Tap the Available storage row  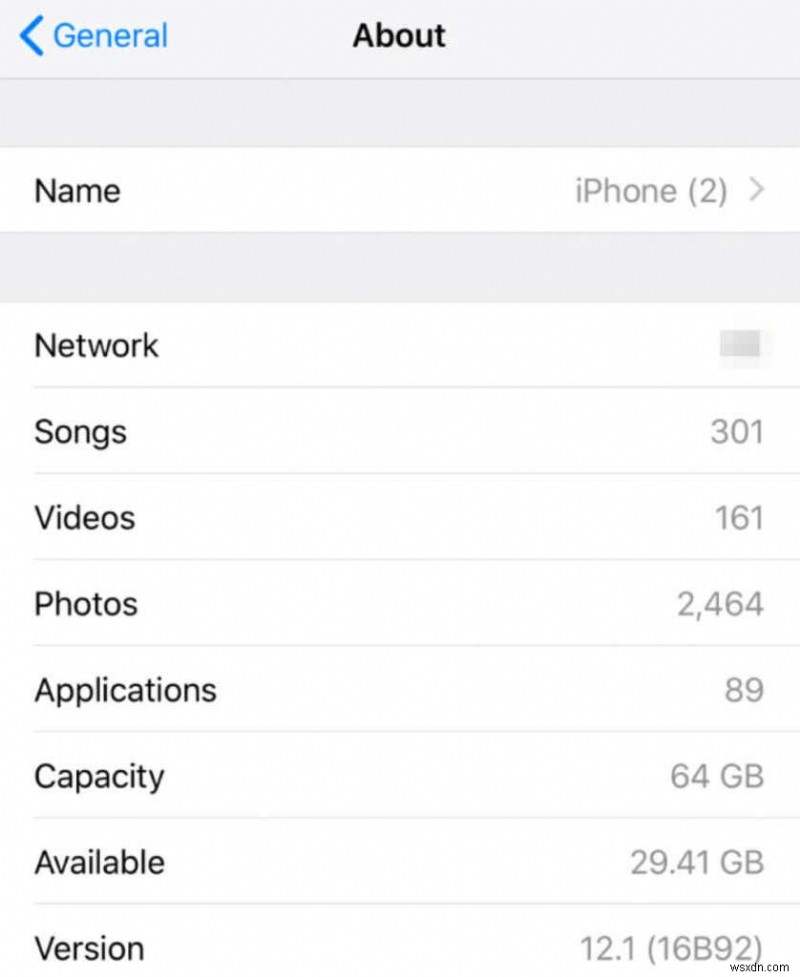tap(400, 862)
